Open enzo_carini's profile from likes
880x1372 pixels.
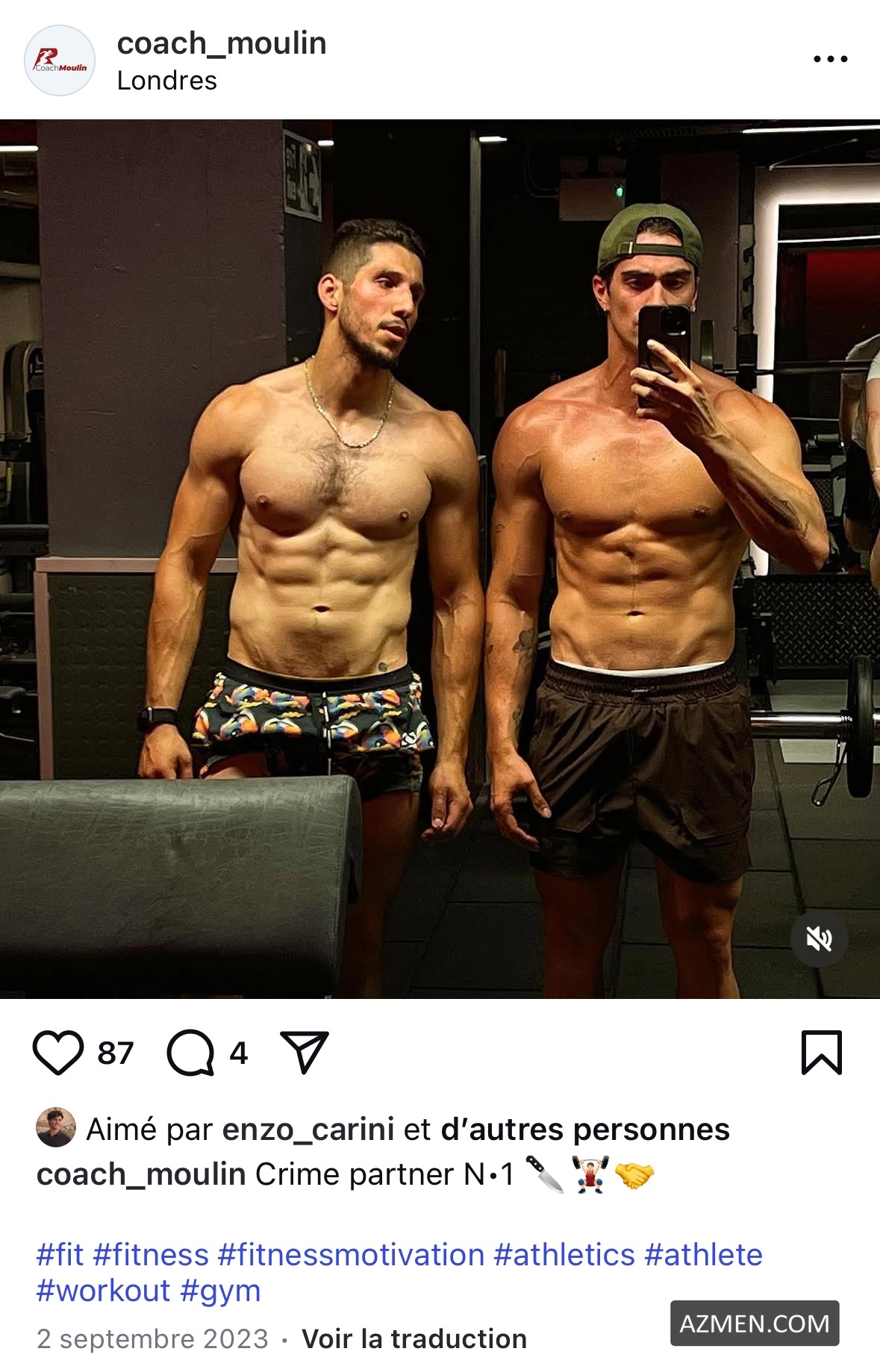(x=308, y=1130)
